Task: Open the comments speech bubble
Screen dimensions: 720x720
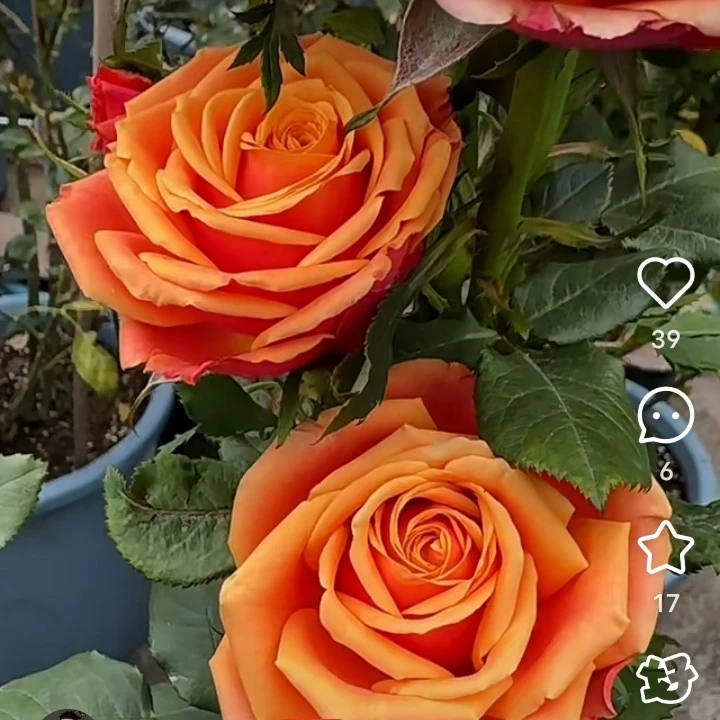Action: tap(666, 415)
